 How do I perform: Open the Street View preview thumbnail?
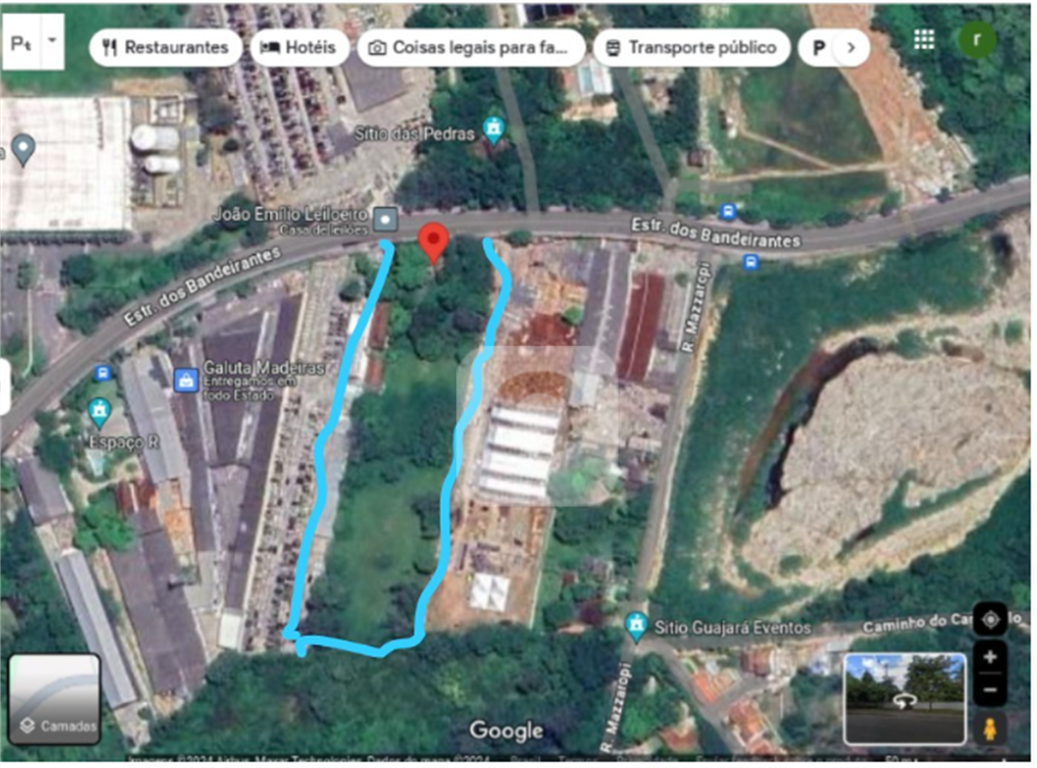click(x=905, y=699)
